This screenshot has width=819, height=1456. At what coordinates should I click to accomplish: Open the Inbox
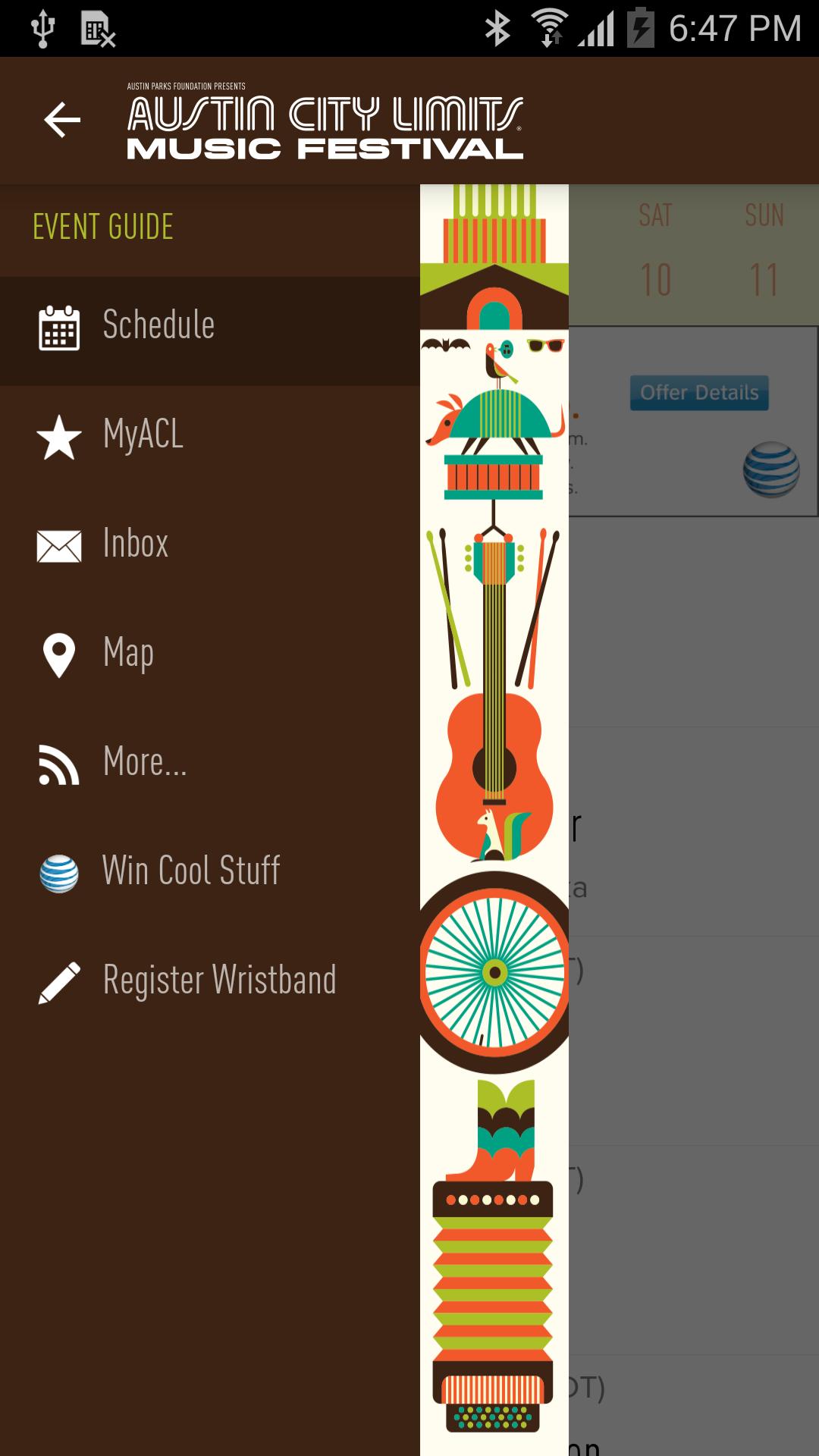[x=209, y=544]
